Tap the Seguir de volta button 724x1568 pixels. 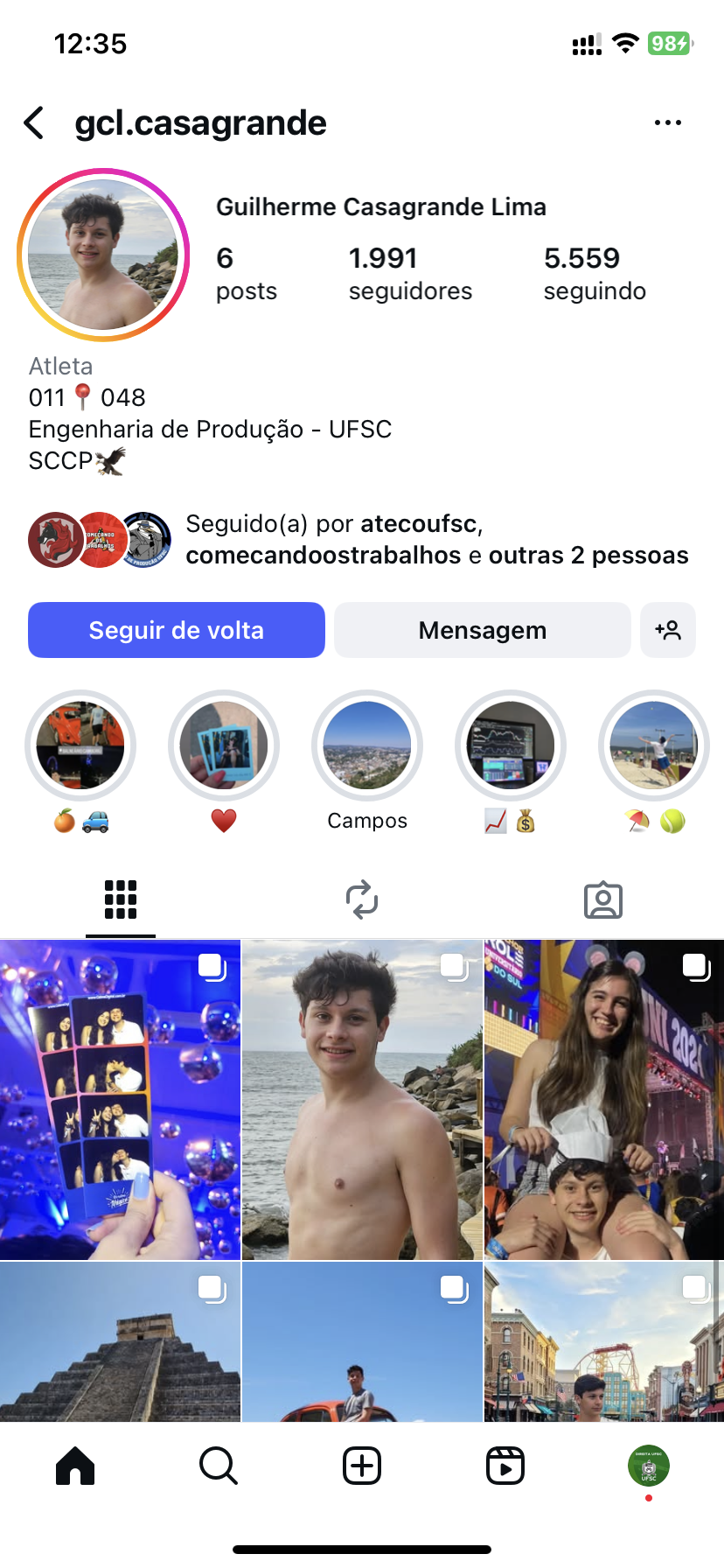point(177,630)
